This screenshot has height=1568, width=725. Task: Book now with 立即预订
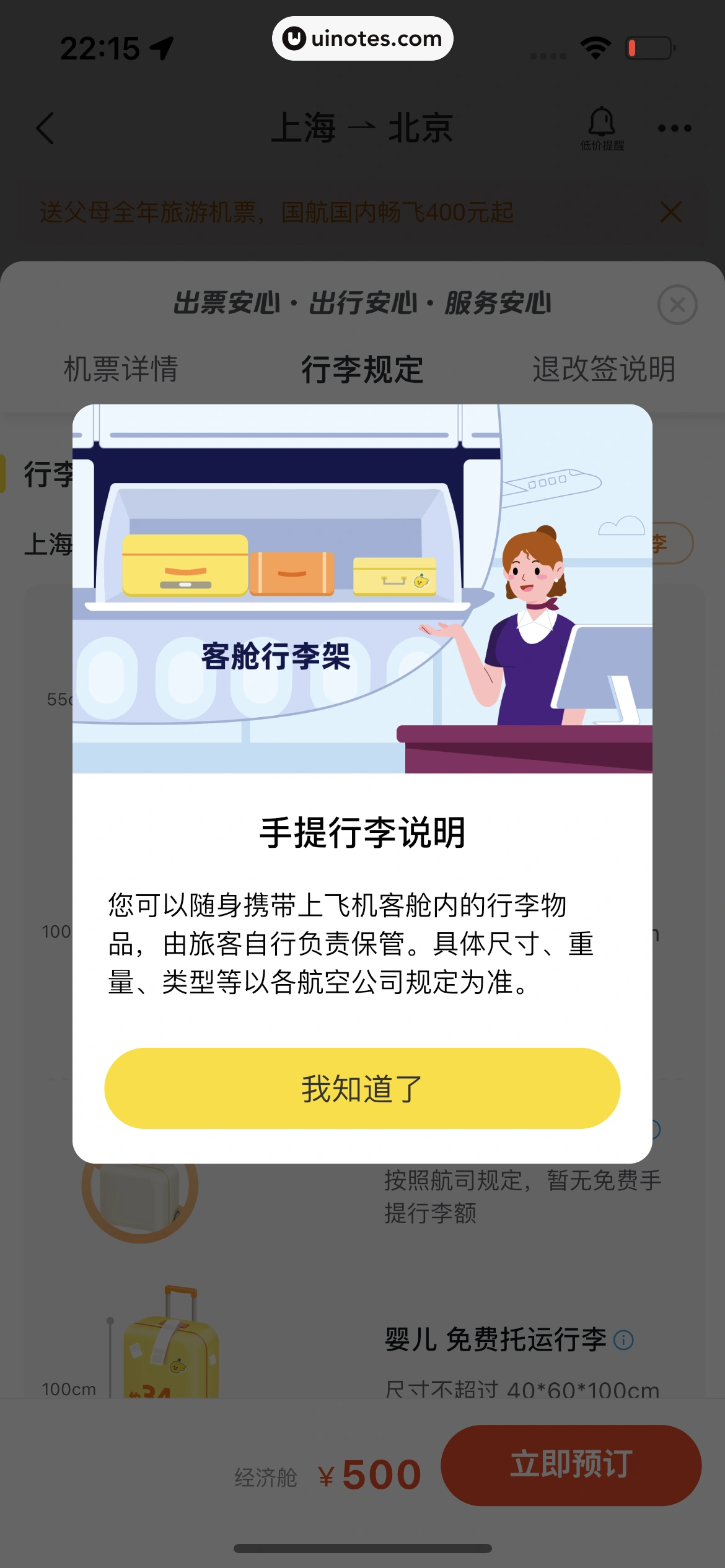[571, 1465]
